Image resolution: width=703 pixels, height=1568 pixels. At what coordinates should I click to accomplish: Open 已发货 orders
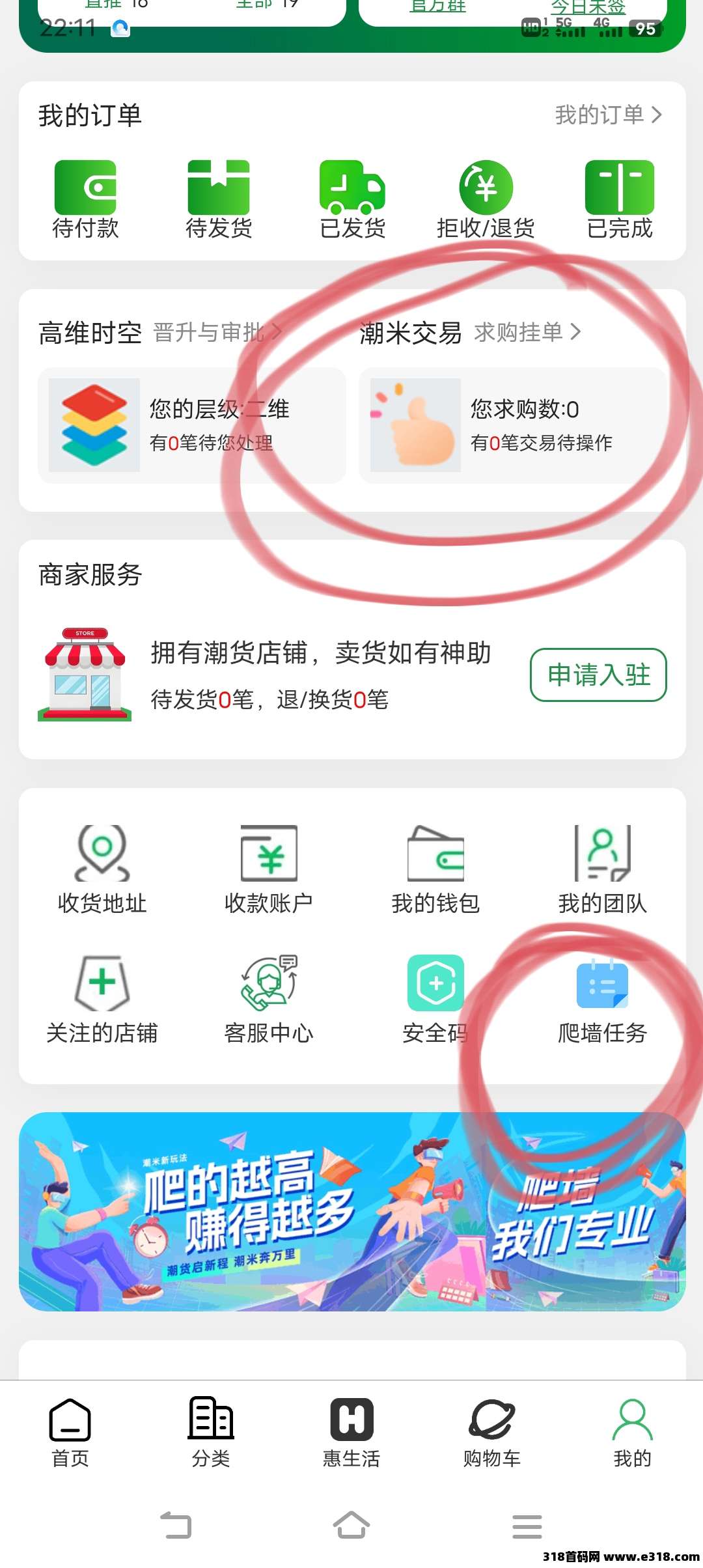point(352,199)
